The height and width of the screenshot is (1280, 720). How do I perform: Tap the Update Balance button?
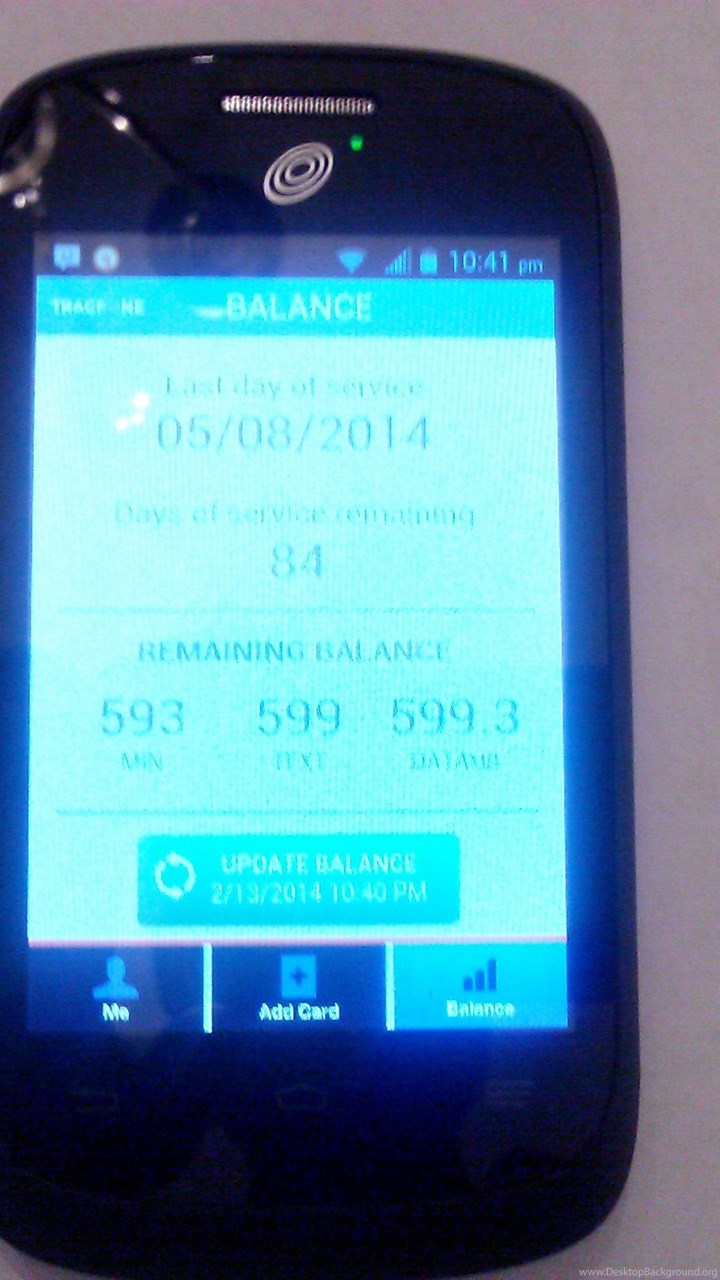point(298,878)
